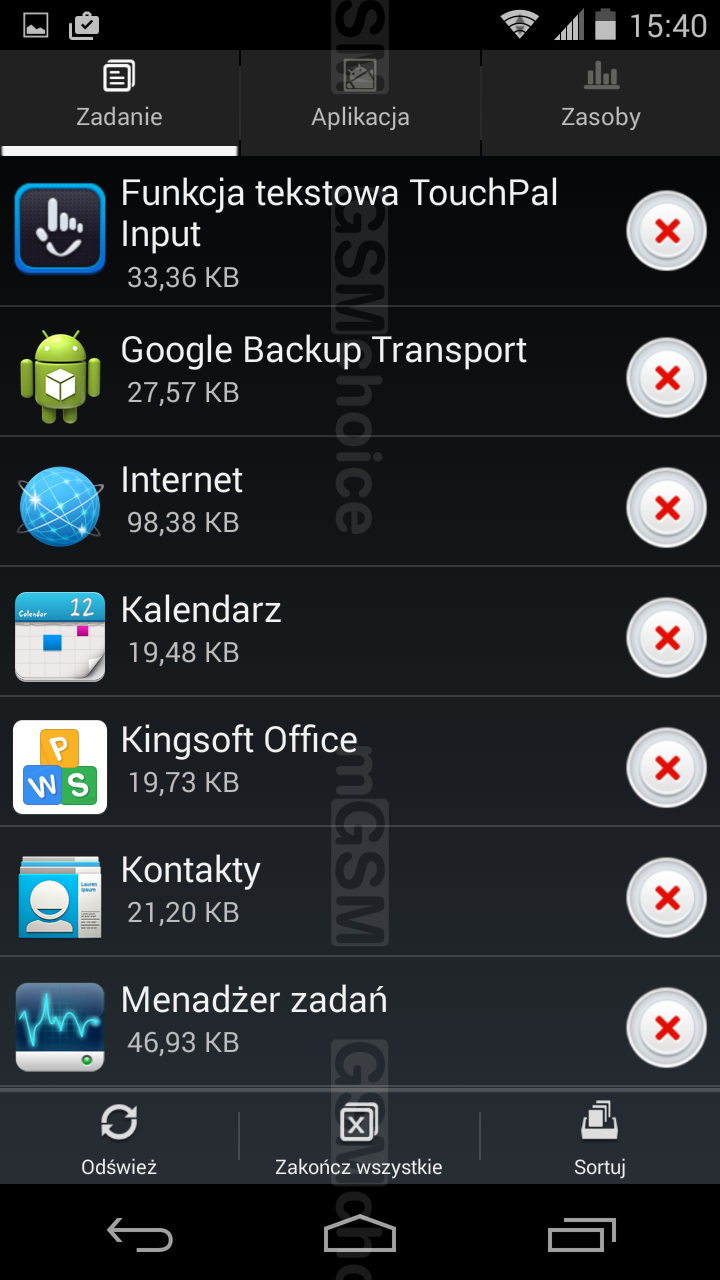Screen dimensions: 720x1280
Task: Open recent apps from the navigation bar
Action: [x=582, y=1236]
